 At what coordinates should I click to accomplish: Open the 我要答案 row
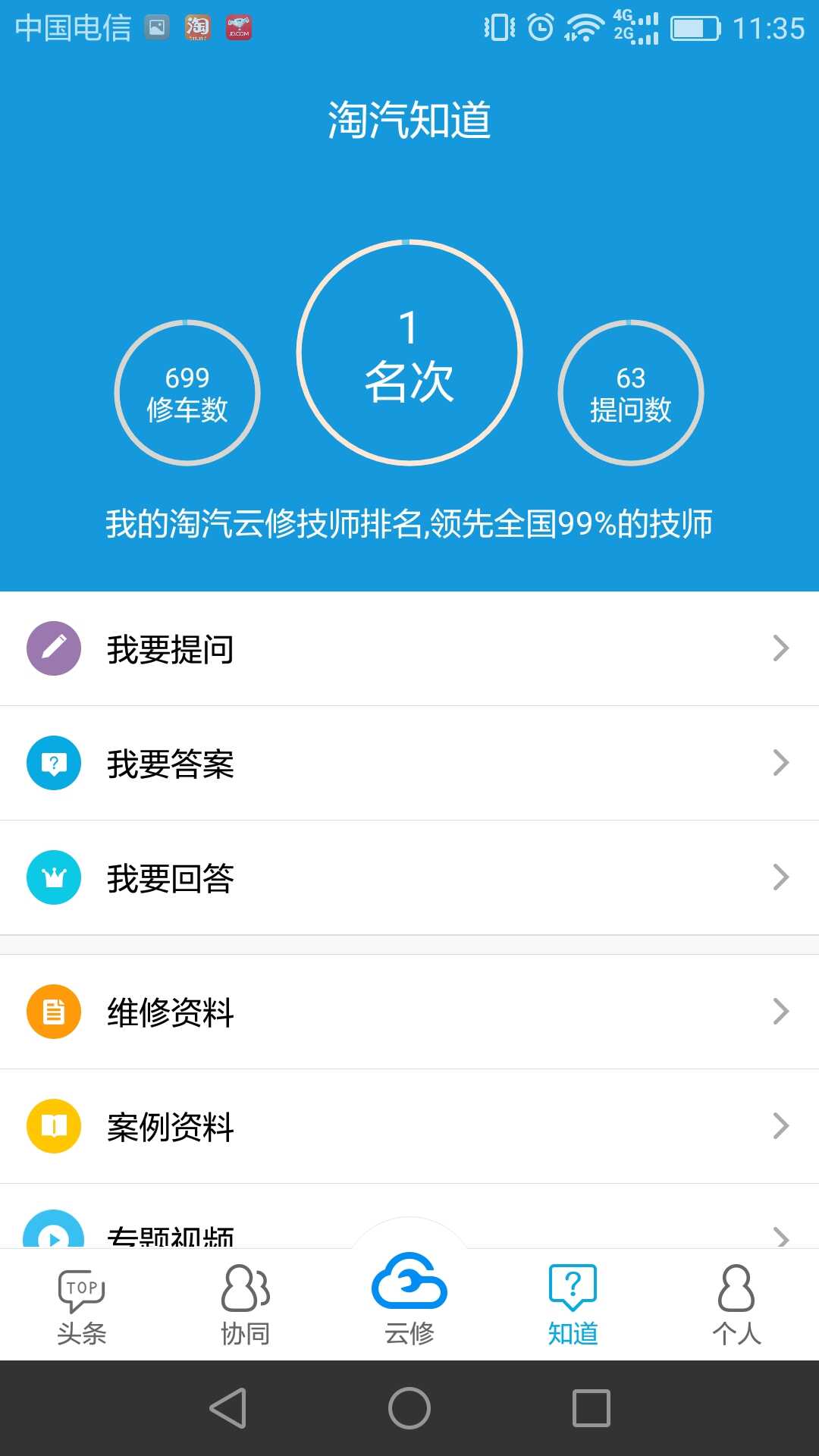[x=409, y=763]
